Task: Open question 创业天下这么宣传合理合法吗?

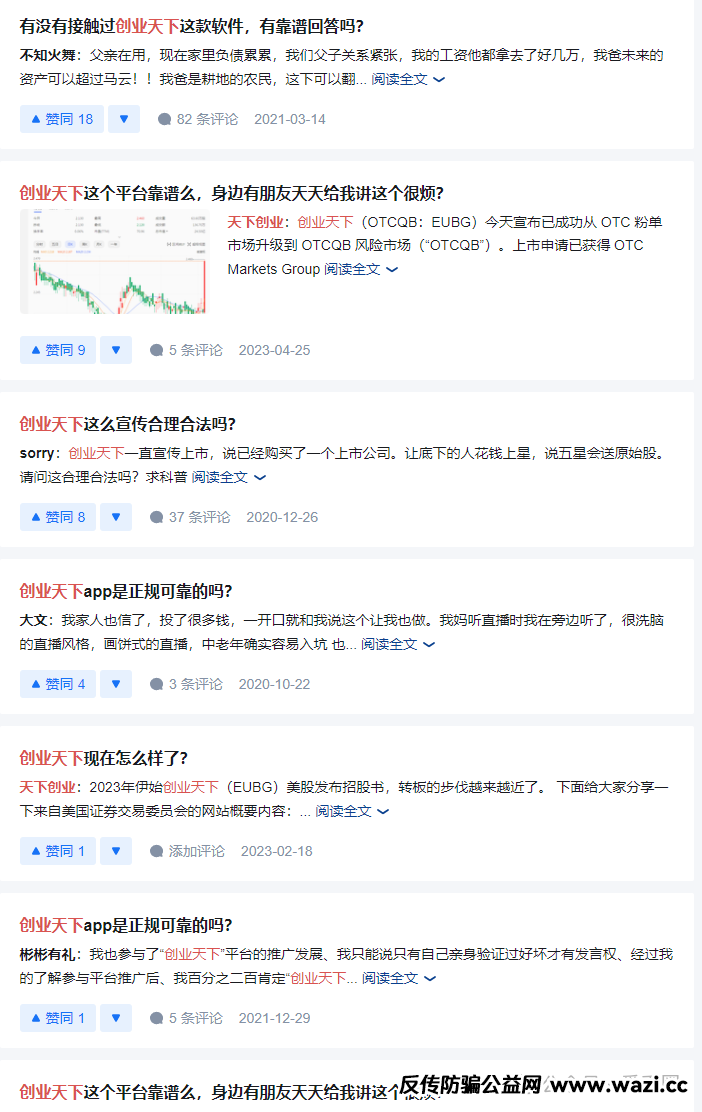Action: click(127, 424)
